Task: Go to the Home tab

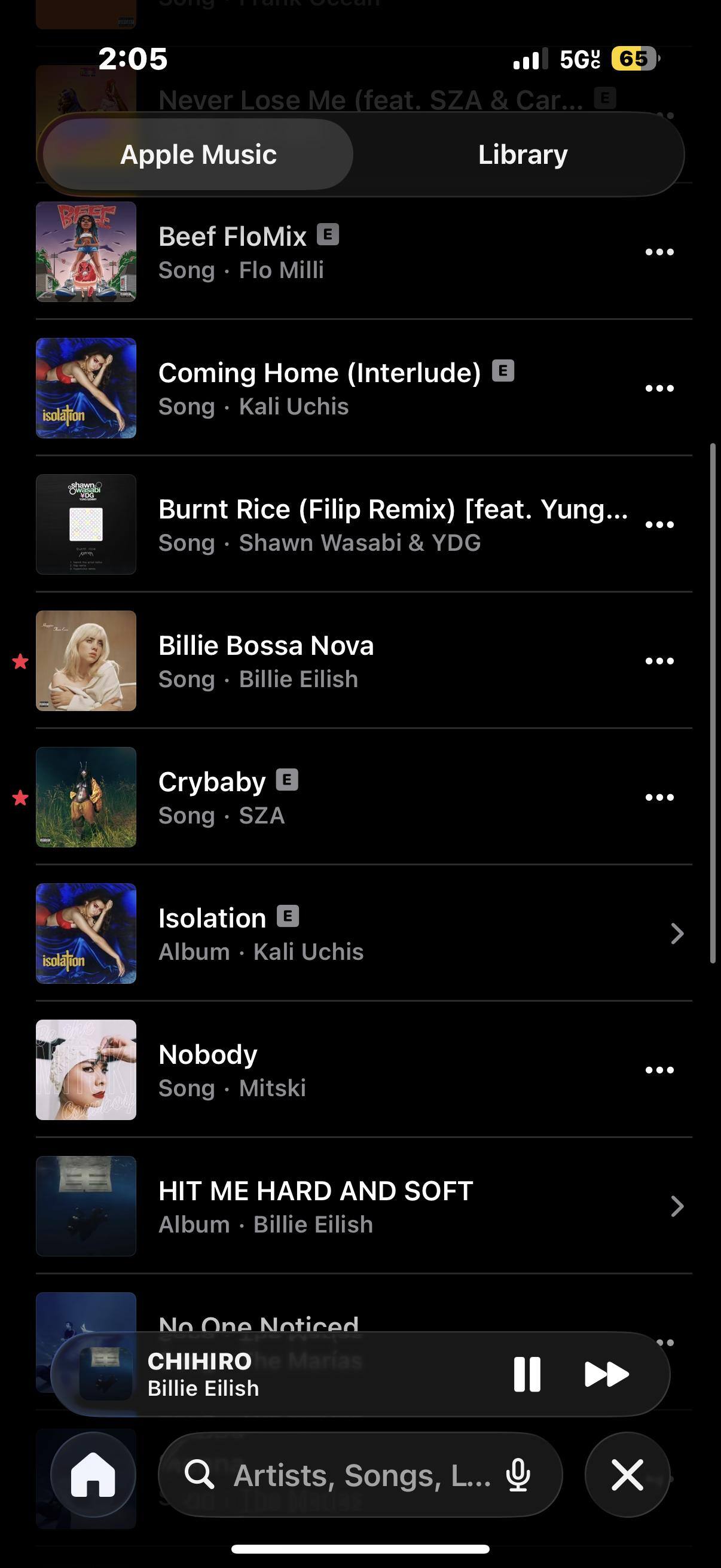Action: pyautogui.click(x=93, y=1475)
